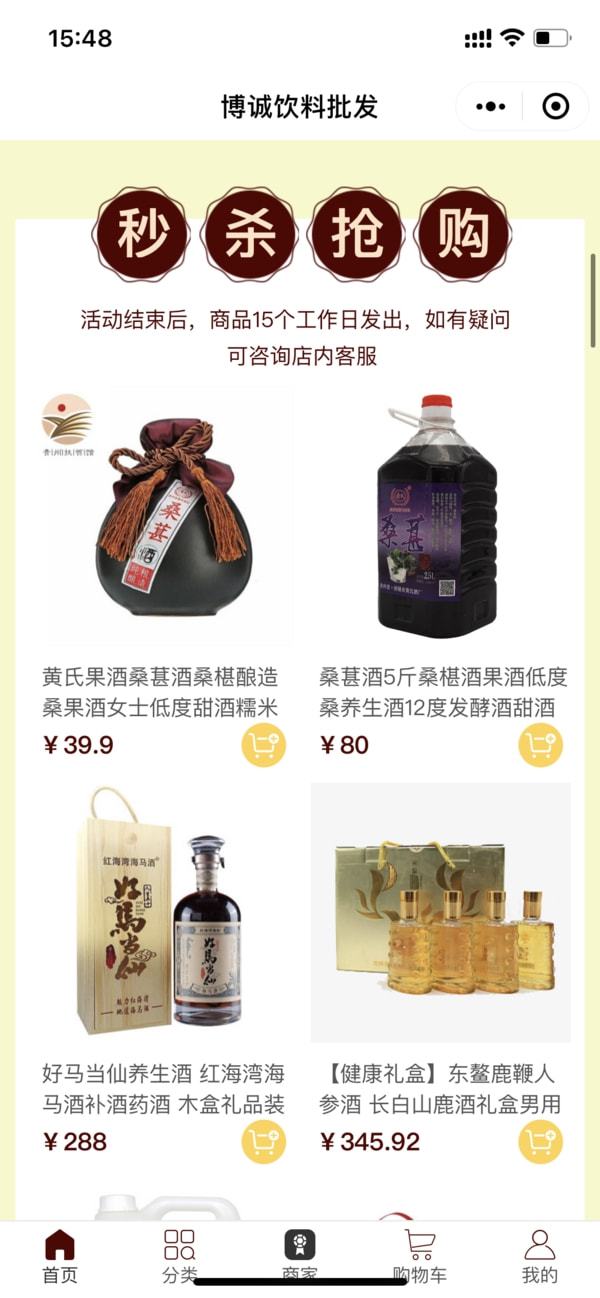Switch to the 我的 tab
The image size is (600, 1298).
coord(539,1256)
